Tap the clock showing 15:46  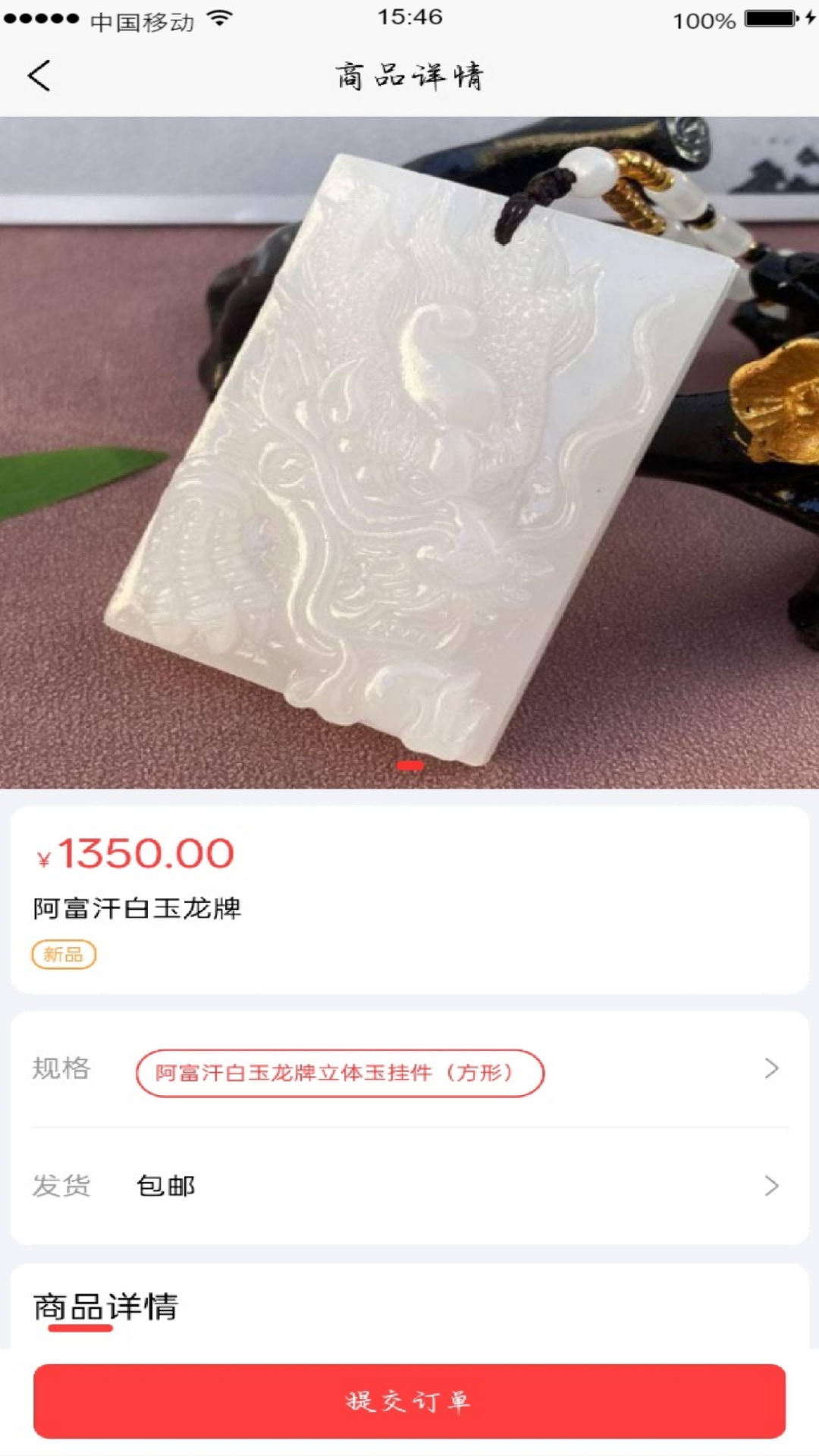(409, 18)
